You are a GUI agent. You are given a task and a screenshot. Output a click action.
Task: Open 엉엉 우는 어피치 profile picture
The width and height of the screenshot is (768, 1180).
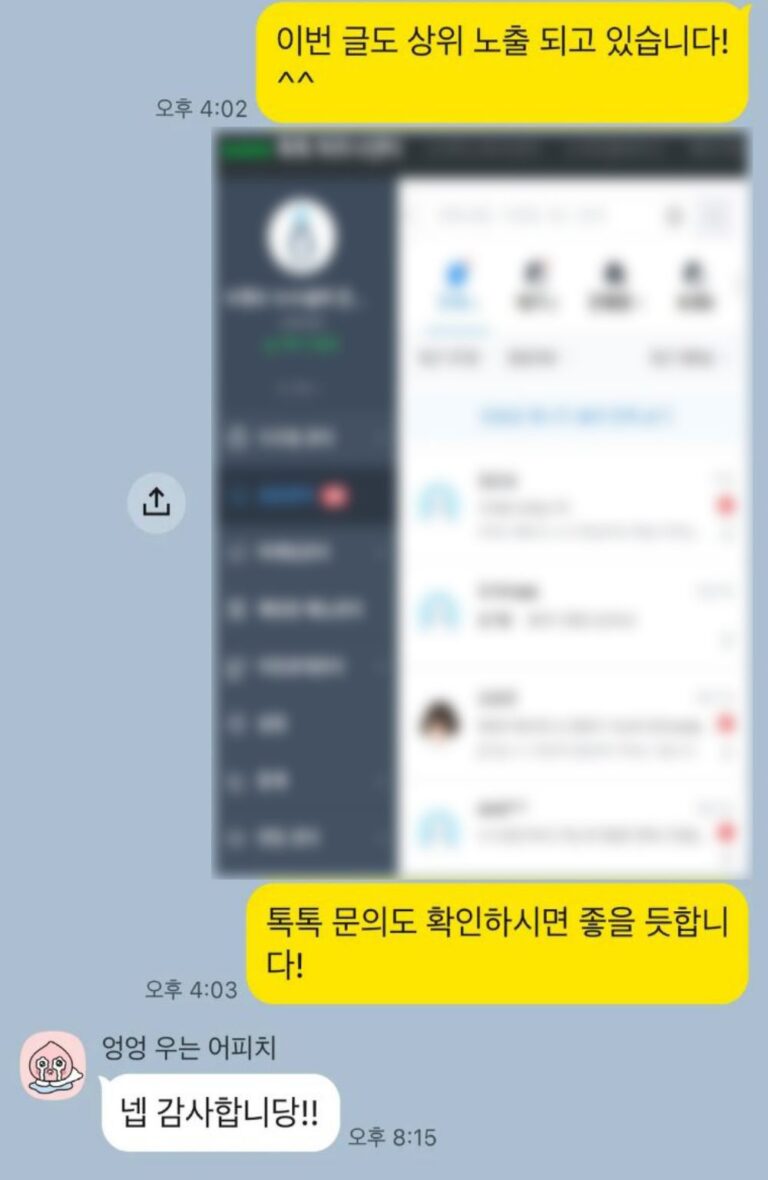(52, 1065)
